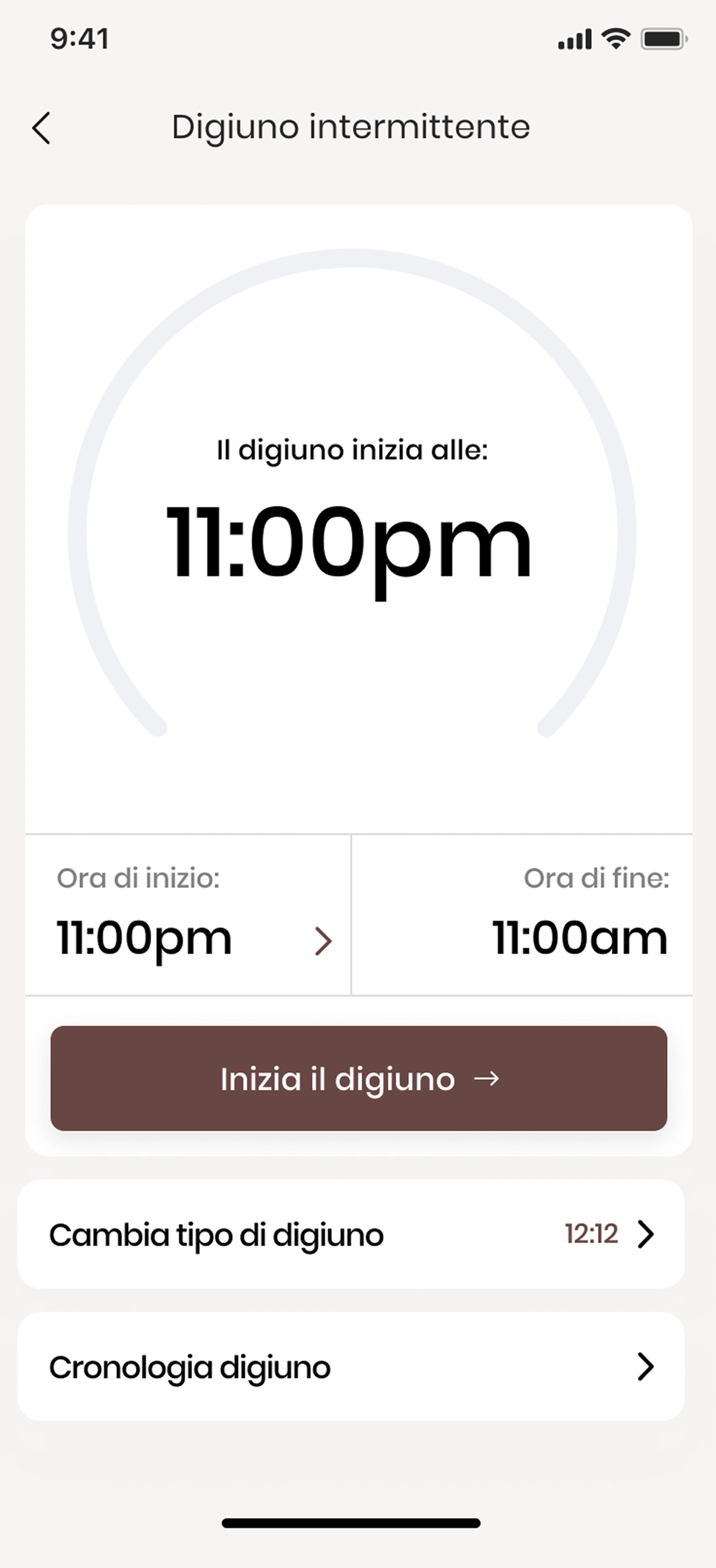Go back from Digiuno intermittente
Image resolution: width=716 pixels, height=1568 pixels.
[41, 128]
